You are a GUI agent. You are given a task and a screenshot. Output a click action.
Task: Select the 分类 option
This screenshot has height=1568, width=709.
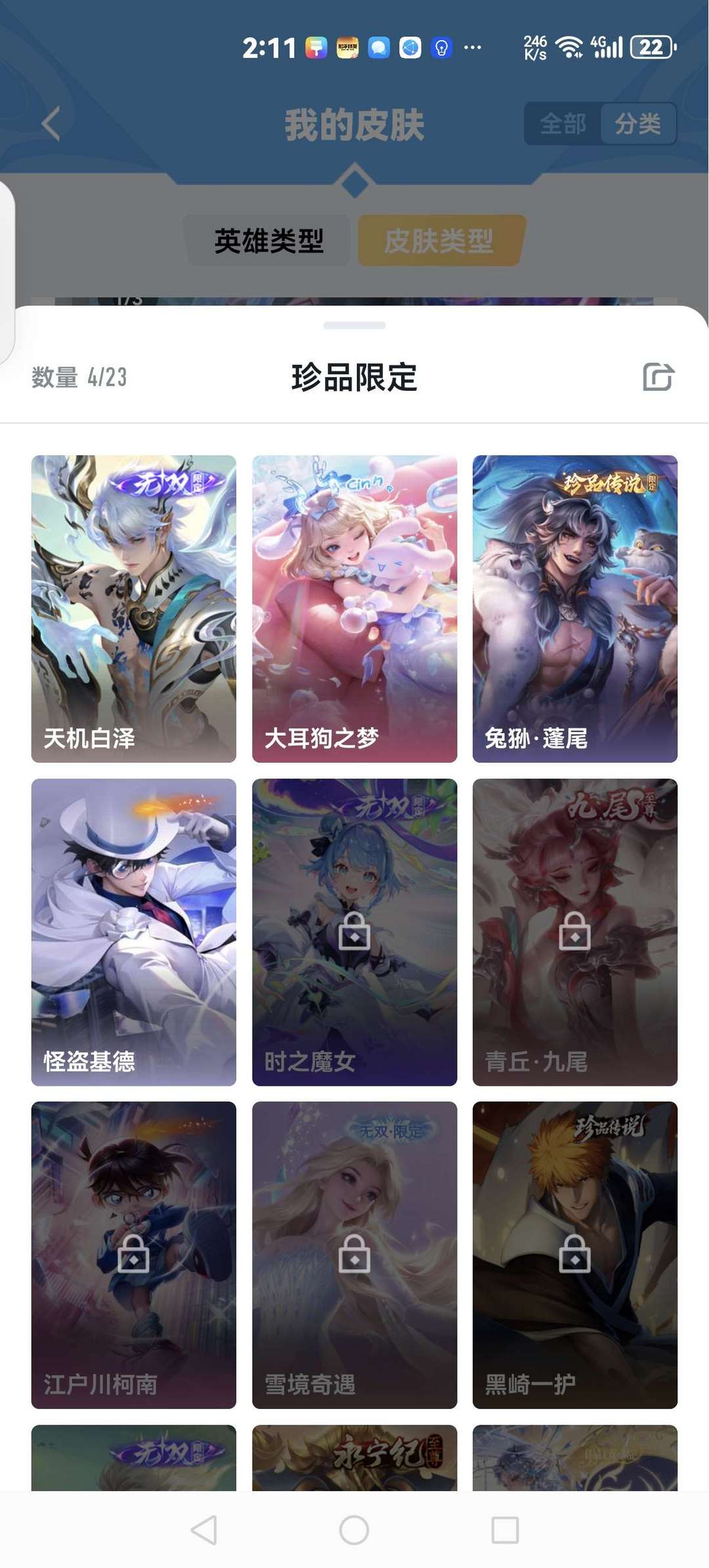(x=640, y=122)
